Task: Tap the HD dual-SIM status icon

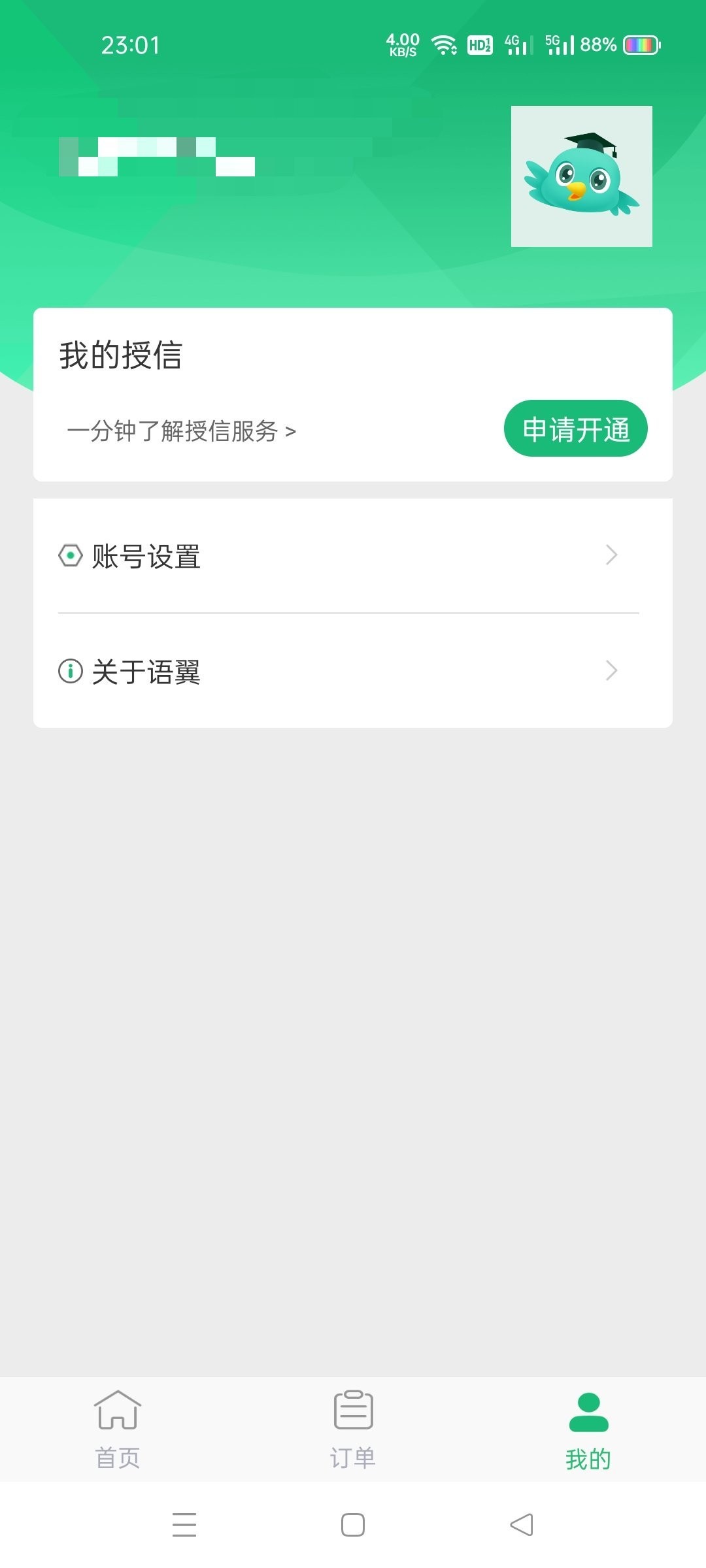Action: click(479, 44)
